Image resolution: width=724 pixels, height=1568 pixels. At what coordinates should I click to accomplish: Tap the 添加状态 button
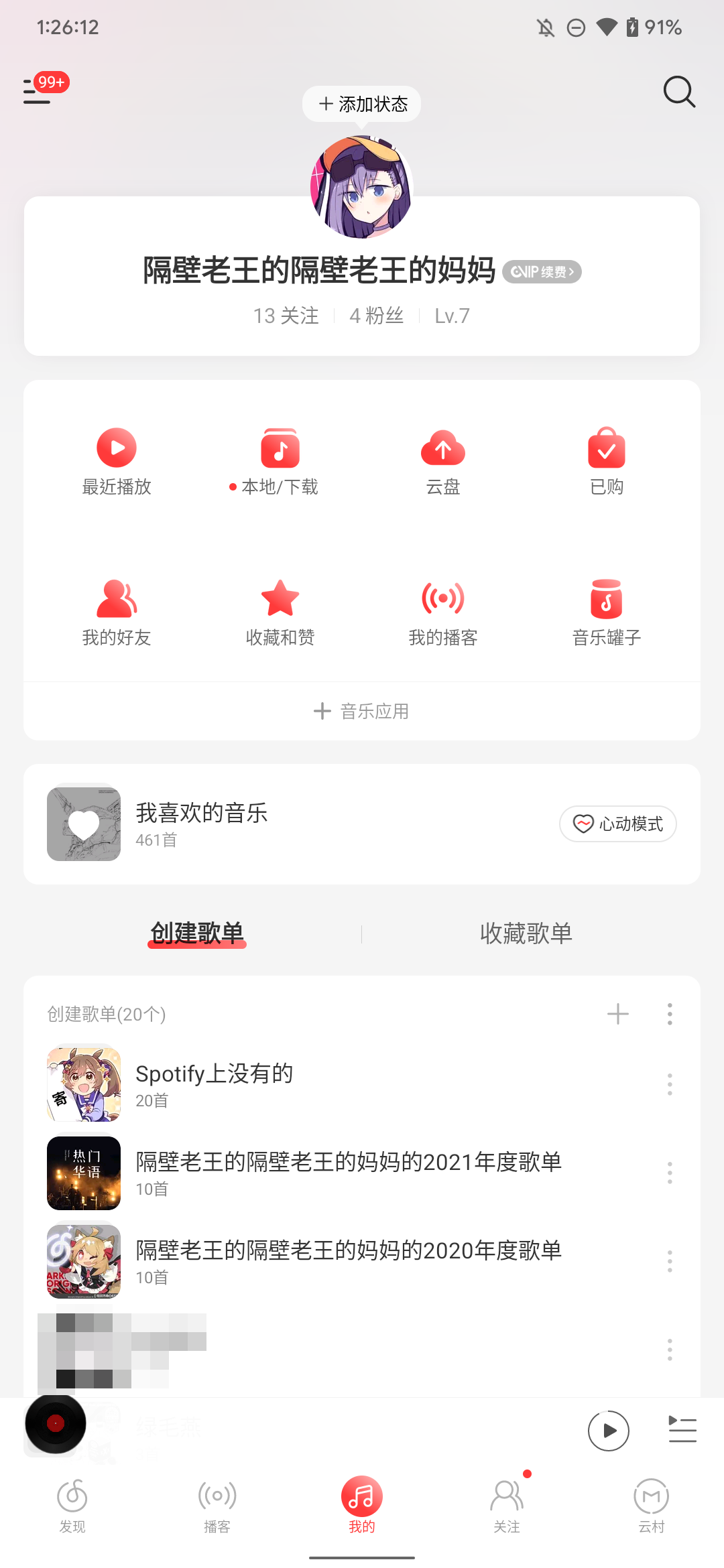coord(362,104)
